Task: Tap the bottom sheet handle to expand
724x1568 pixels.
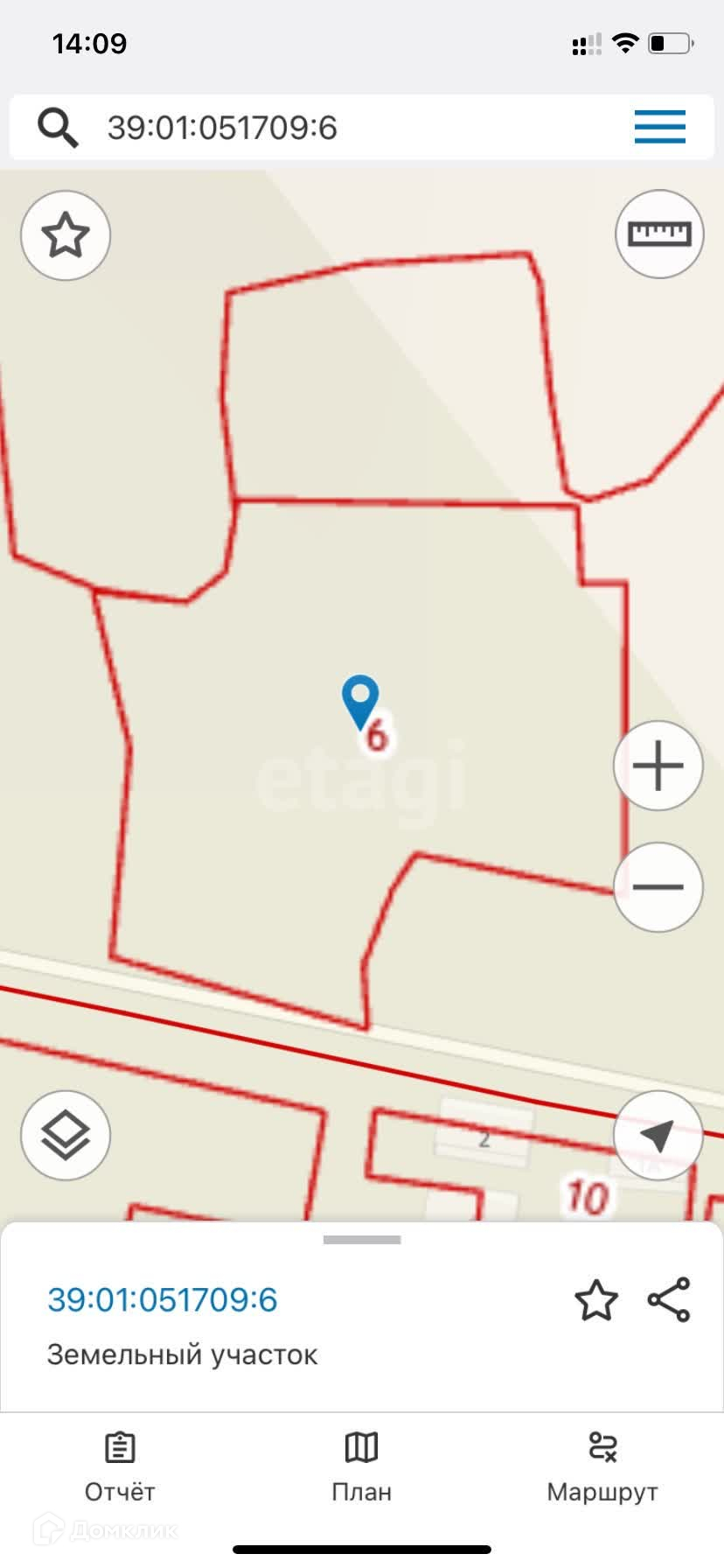Action: click(362, 1239)
